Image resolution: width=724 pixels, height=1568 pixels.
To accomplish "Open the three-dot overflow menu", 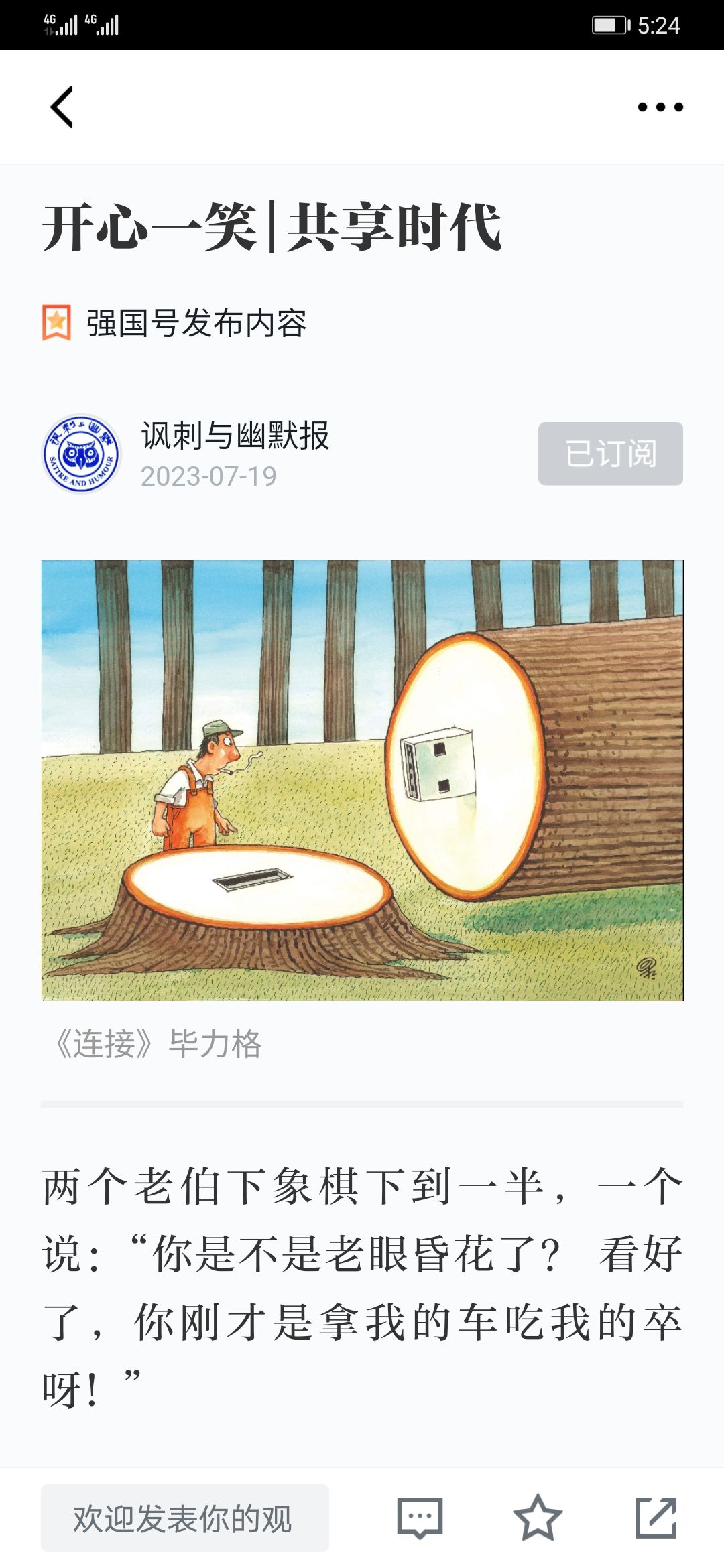I will click(660, 107).
